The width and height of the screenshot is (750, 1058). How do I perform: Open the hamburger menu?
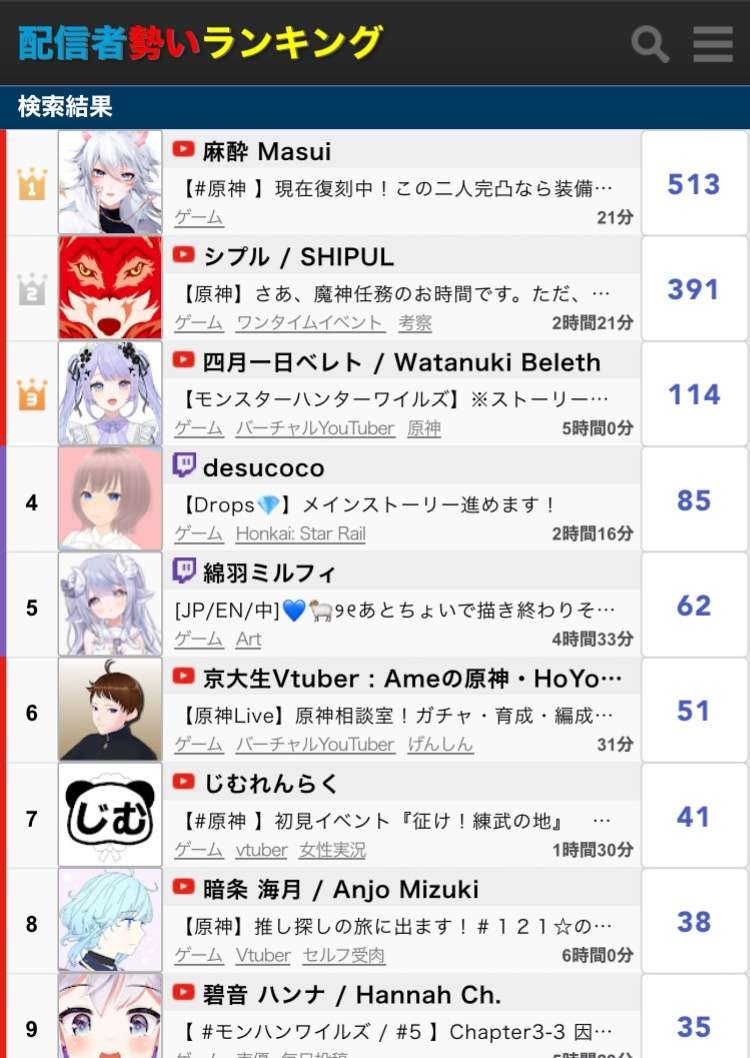click(712, 44)
